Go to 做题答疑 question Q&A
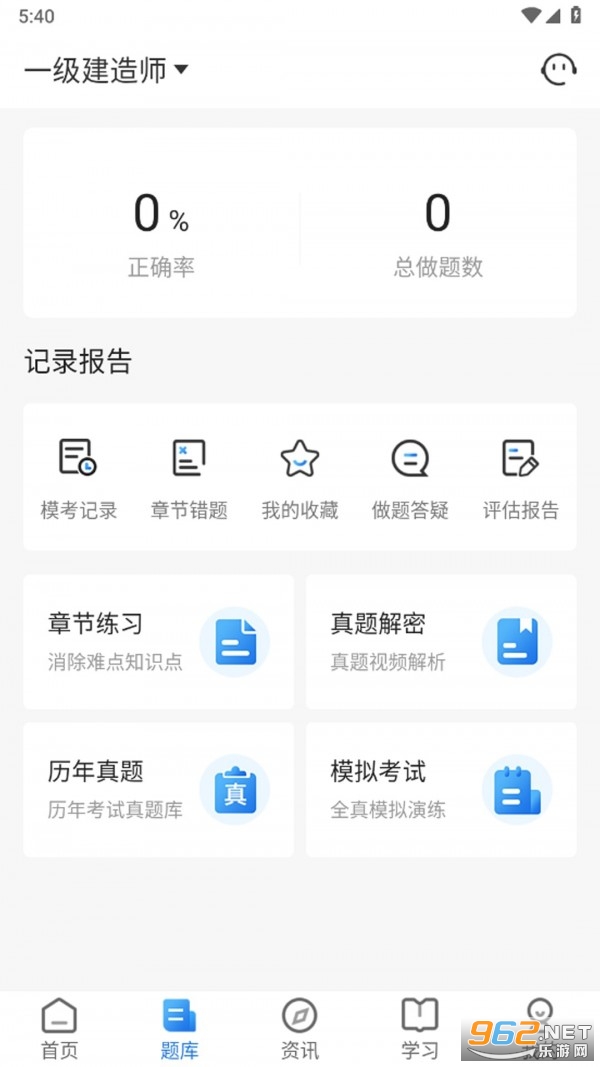The width and height of the screenshot is (600, 1067). tap(410, 478)
